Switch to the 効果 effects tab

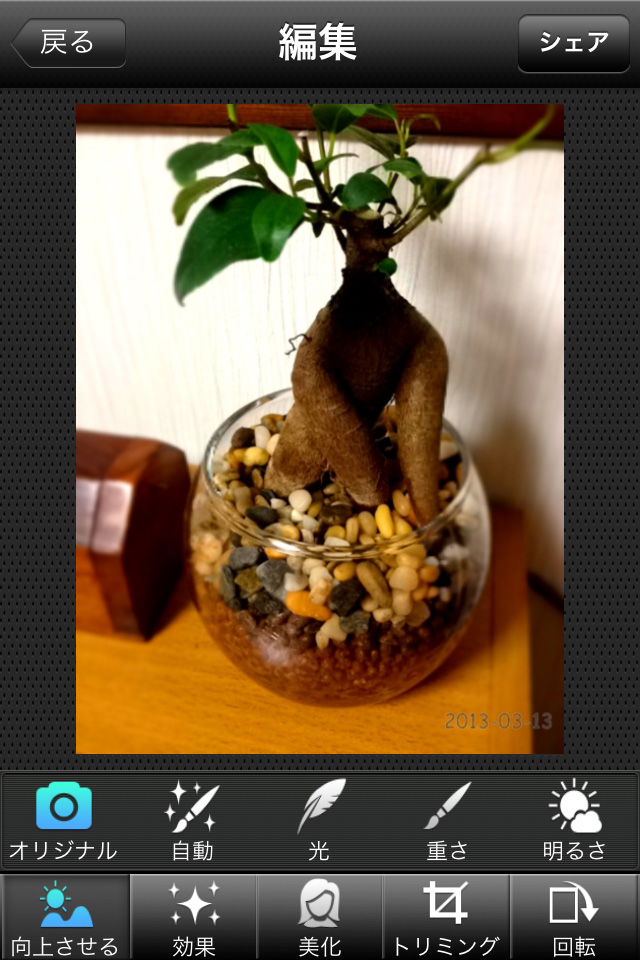[194, 918]
